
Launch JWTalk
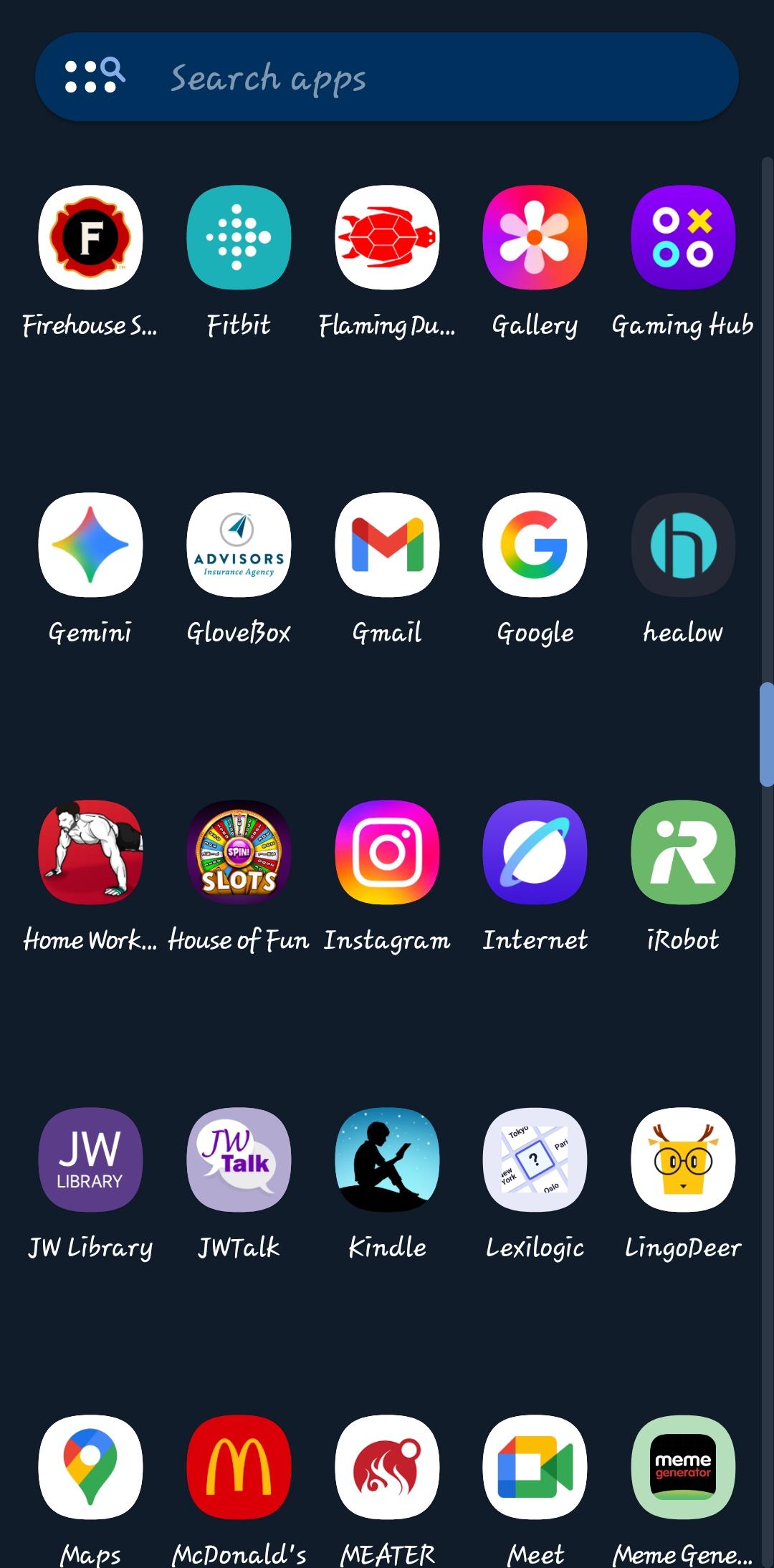(239, 1160)
